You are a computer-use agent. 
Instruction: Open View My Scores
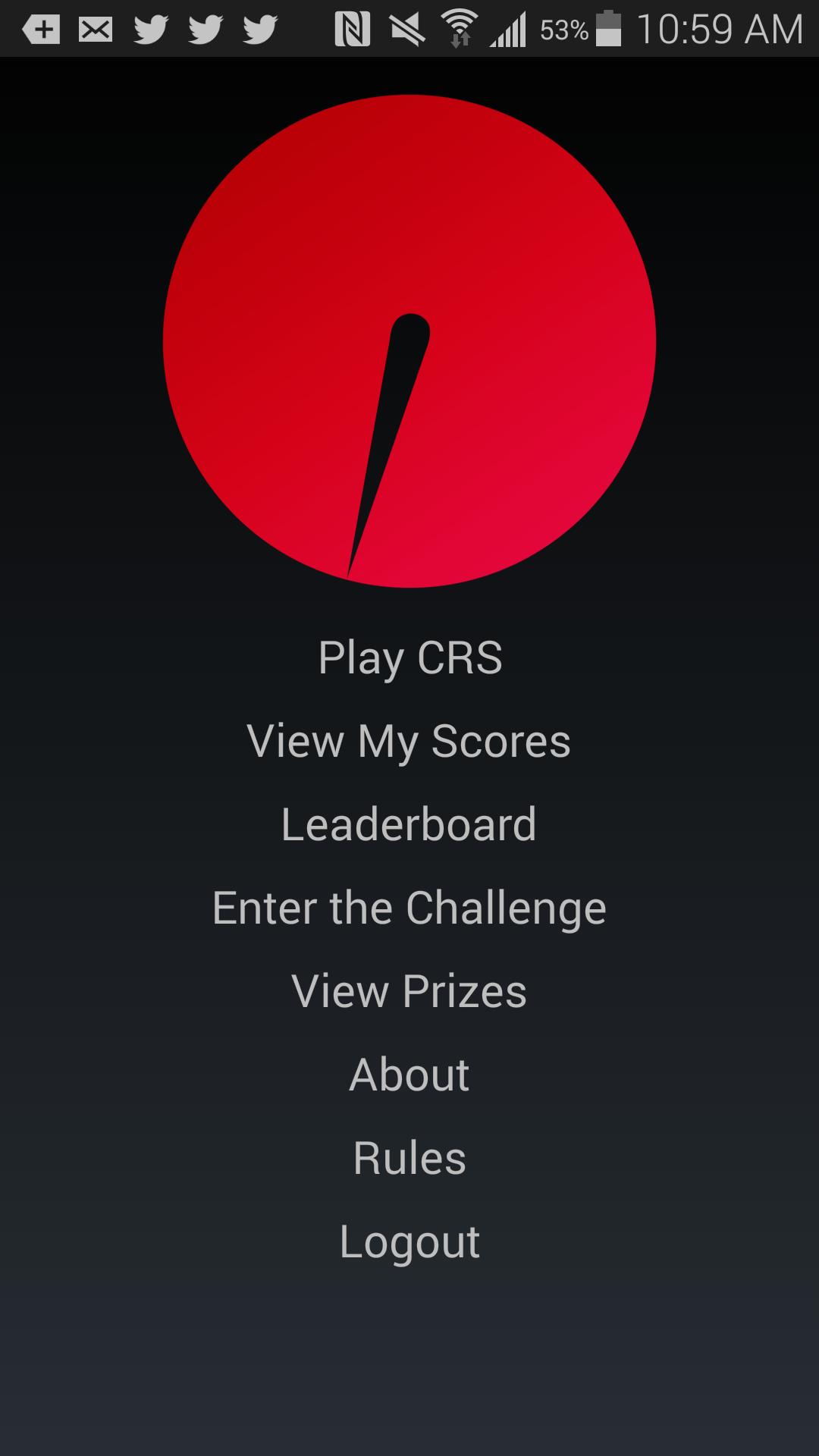pyautogui.click(x=409, y=742)
